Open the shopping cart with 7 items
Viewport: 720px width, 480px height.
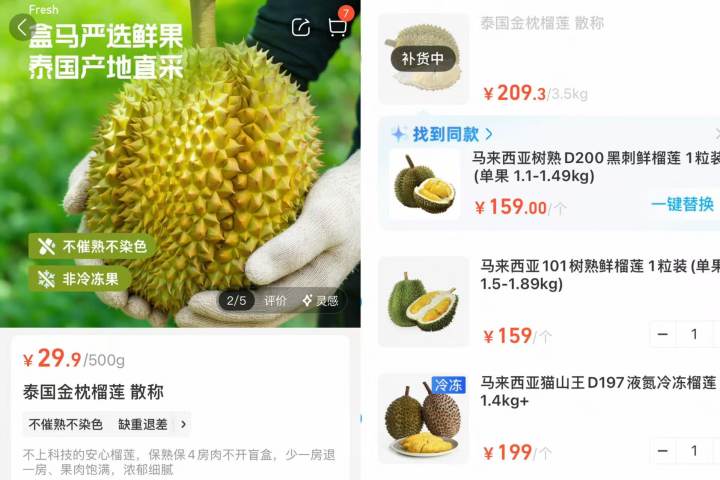pyautogui.click(x=338, y=26)
